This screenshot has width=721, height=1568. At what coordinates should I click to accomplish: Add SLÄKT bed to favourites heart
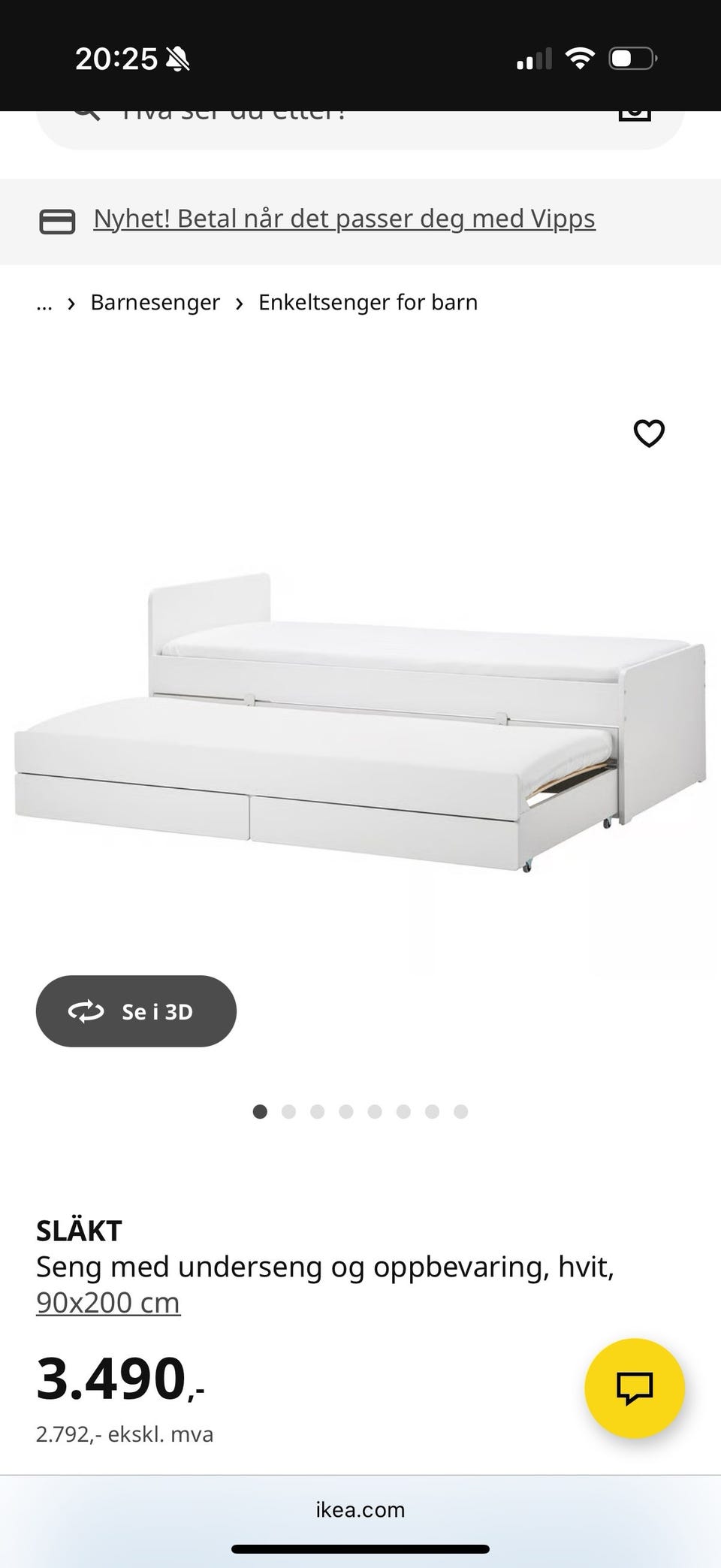(x=649, y=434)
